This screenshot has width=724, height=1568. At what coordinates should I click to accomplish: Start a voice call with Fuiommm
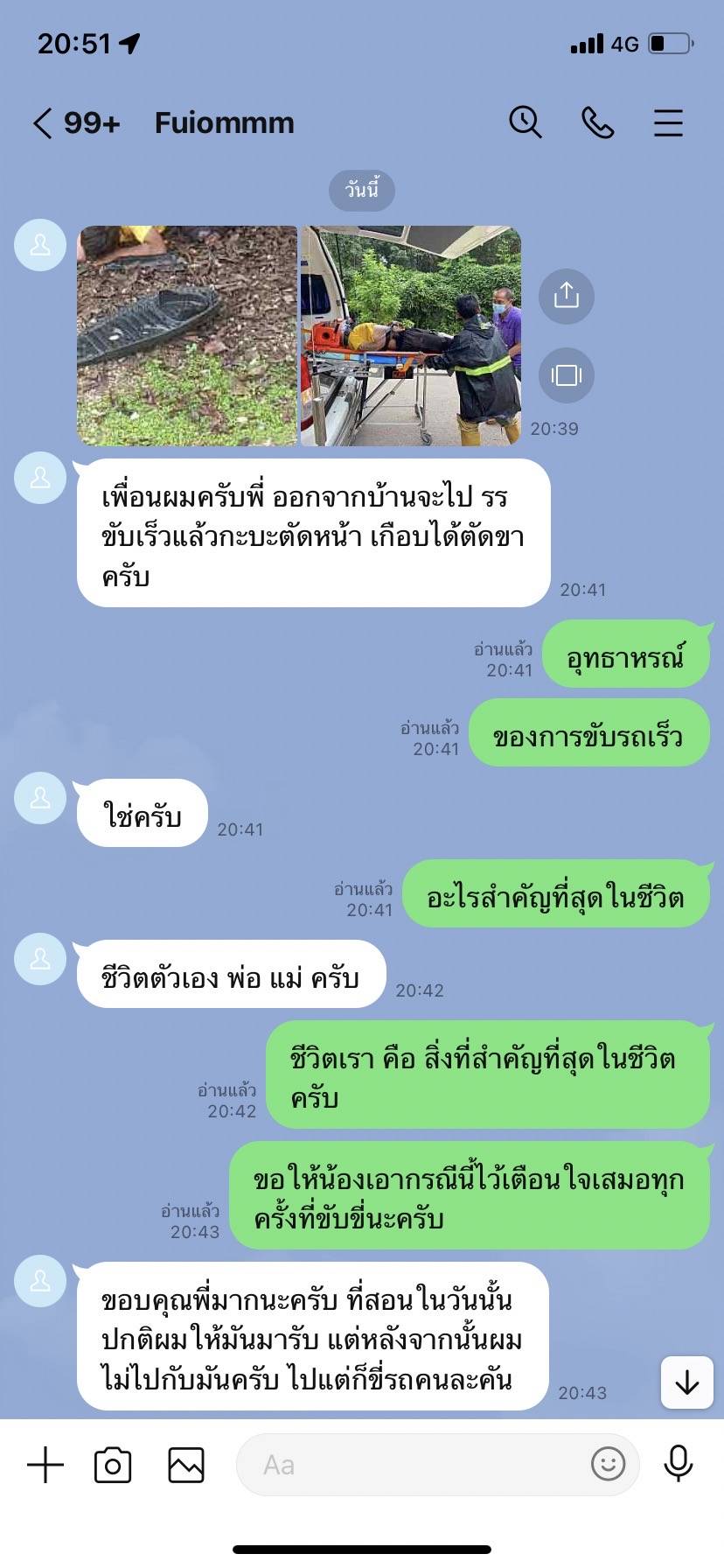pyautogui.click(x=598, y=123)
